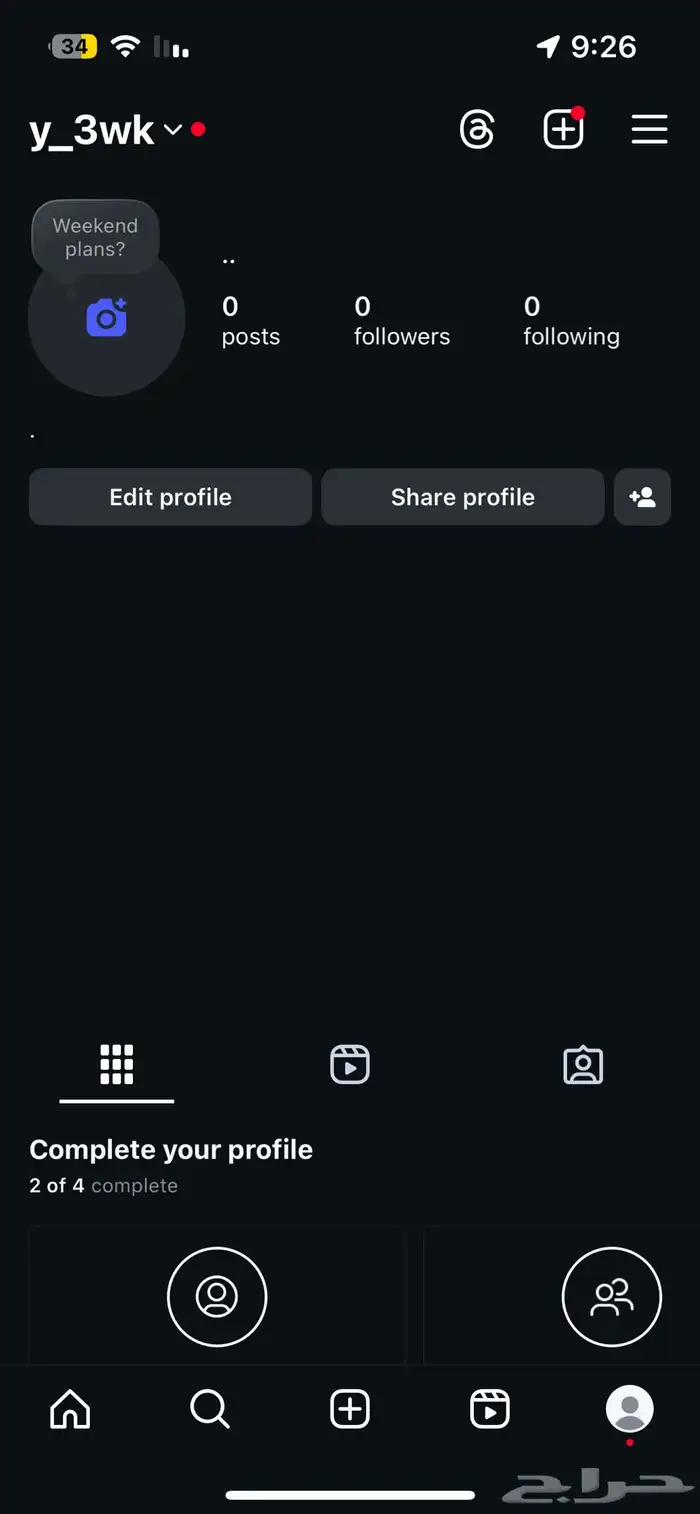Add a profile photo with the camera icon

point(106,318)
